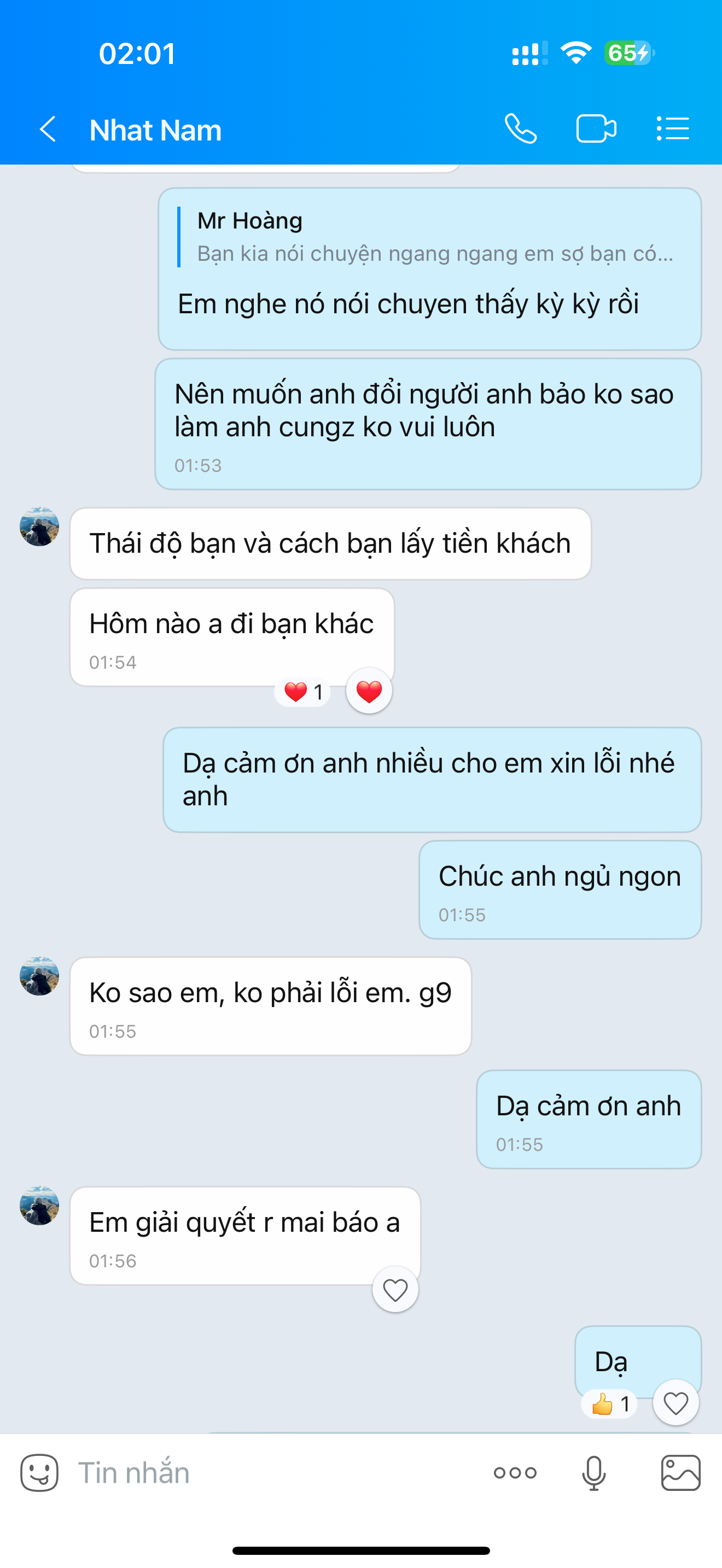View thumbs-up reactions on the "Dạ" message
Image resolution: width=722 pixels, height=1568 pixels.
click(609, 1405)
